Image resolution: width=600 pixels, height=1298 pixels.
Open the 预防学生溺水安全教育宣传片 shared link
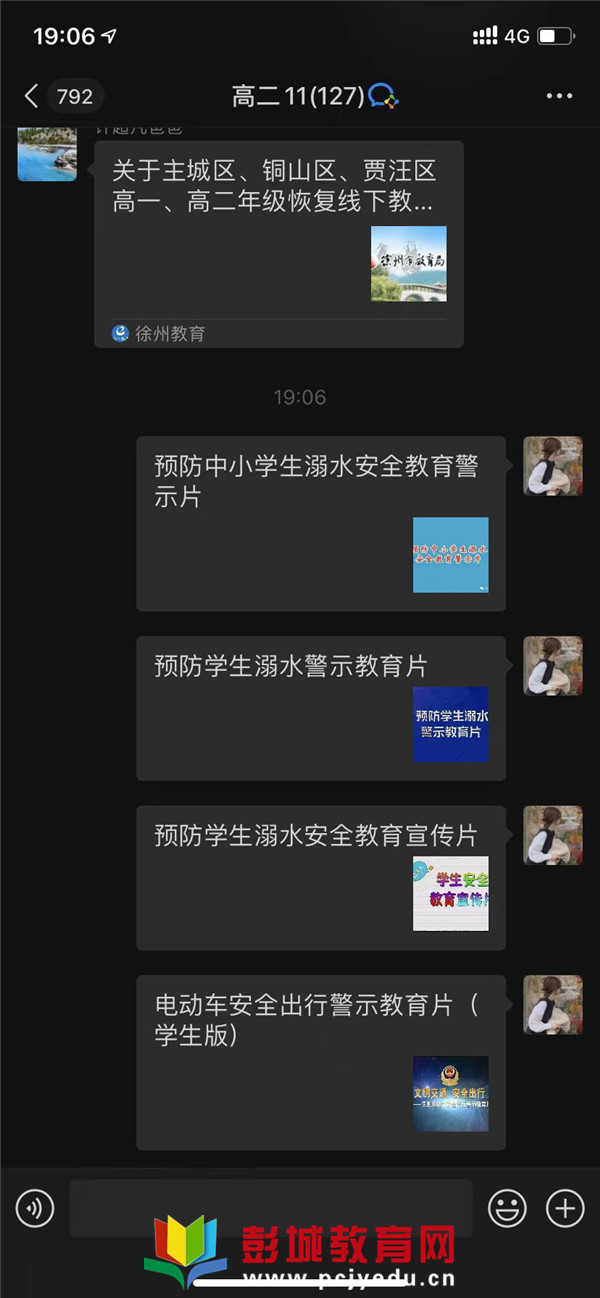tap(320, 877)
